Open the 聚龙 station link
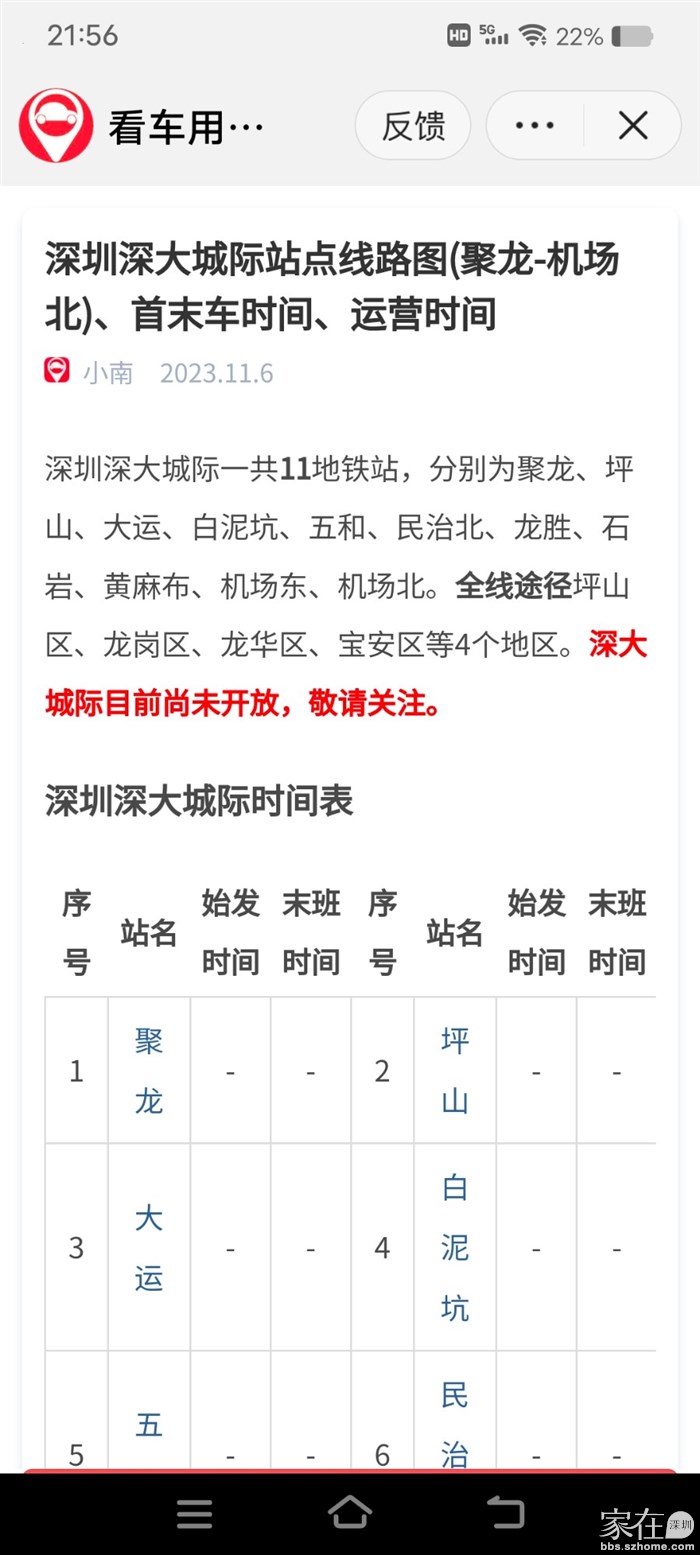Screen dimensions: 700x1555 149,1071
